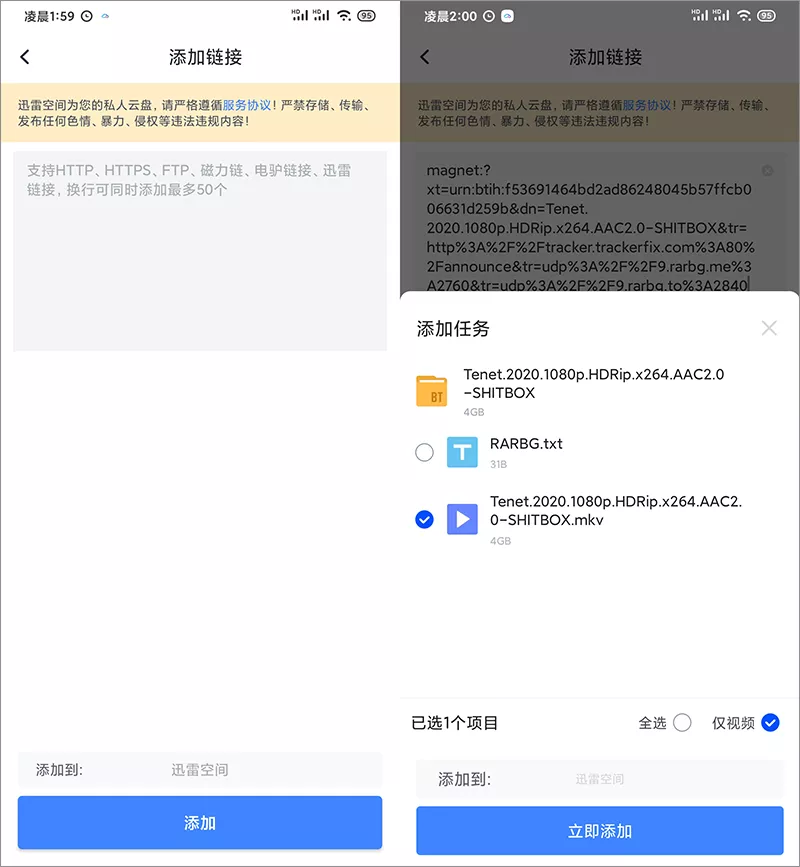Close the 添加任务 sheet
Image resolution: width=800 pixels, height=867 pixels.
click(768, 328)
